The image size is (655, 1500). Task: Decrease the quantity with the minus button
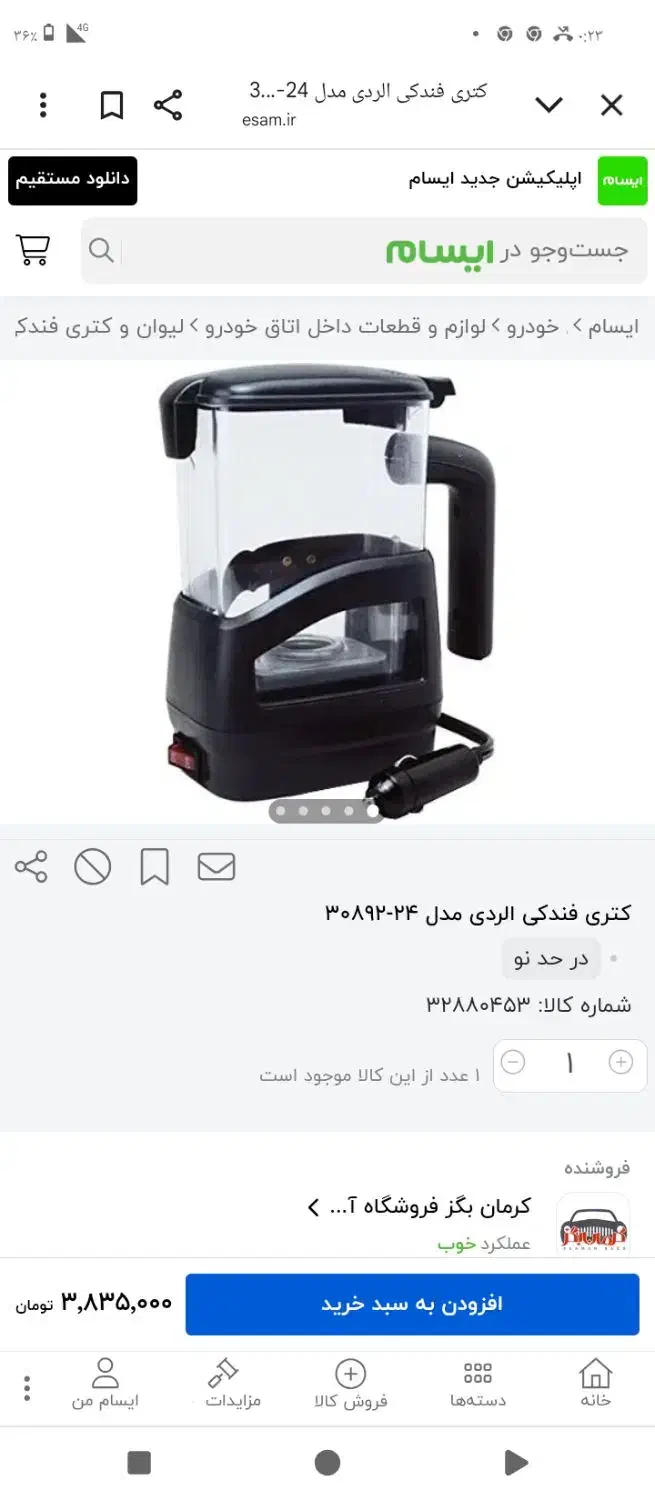[513, 1062]
